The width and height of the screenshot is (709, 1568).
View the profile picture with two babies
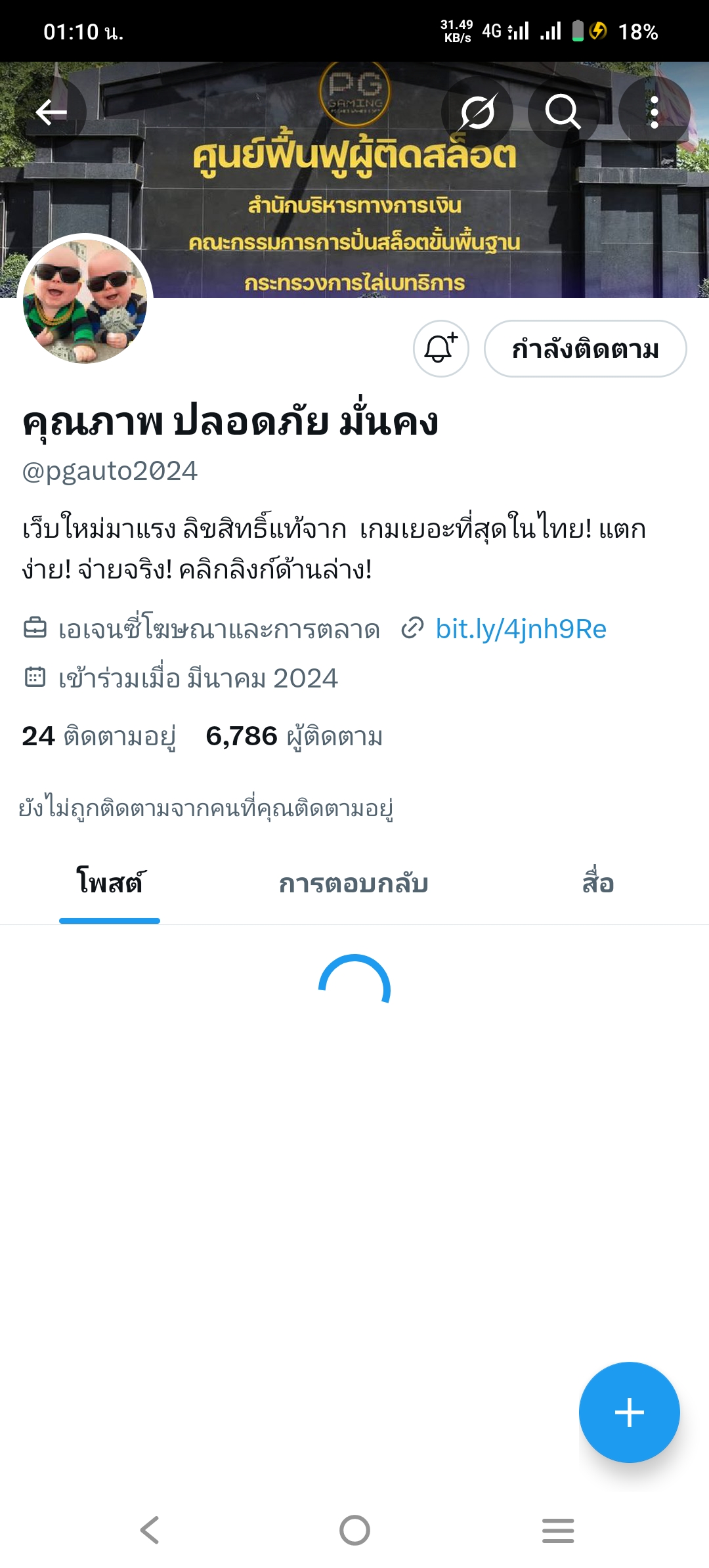tap(85, 301)
